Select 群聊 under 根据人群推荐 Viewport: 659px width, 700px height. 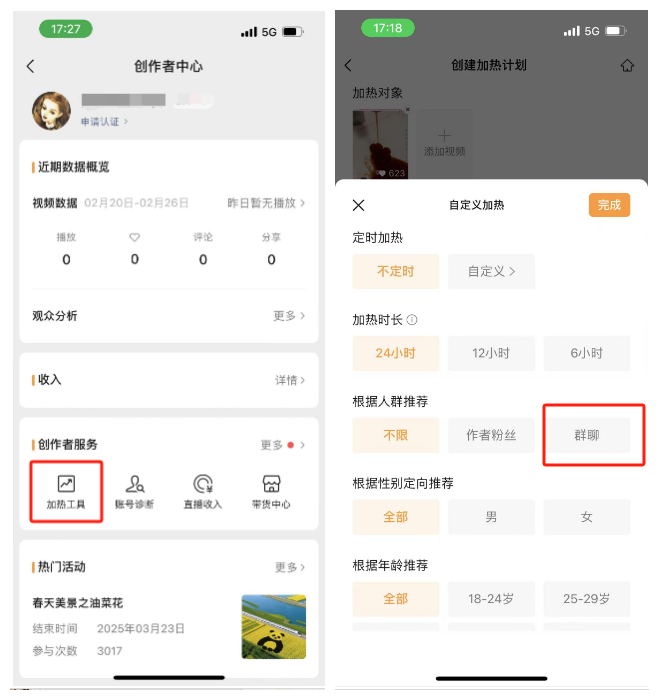tap(586, 435)
